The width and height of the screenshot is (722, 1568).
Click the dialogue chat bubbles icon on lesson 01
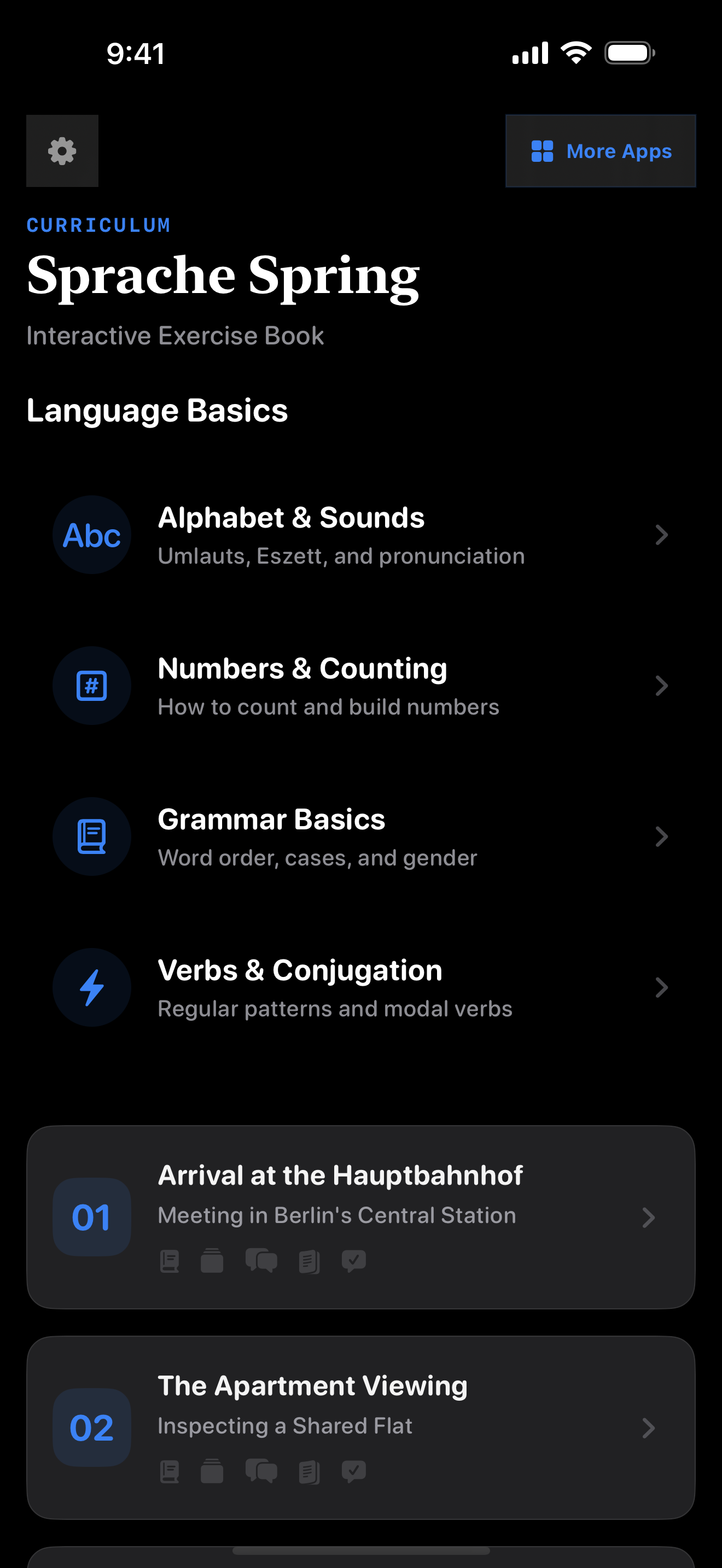pyautogui.click(x=261, y=1261)
